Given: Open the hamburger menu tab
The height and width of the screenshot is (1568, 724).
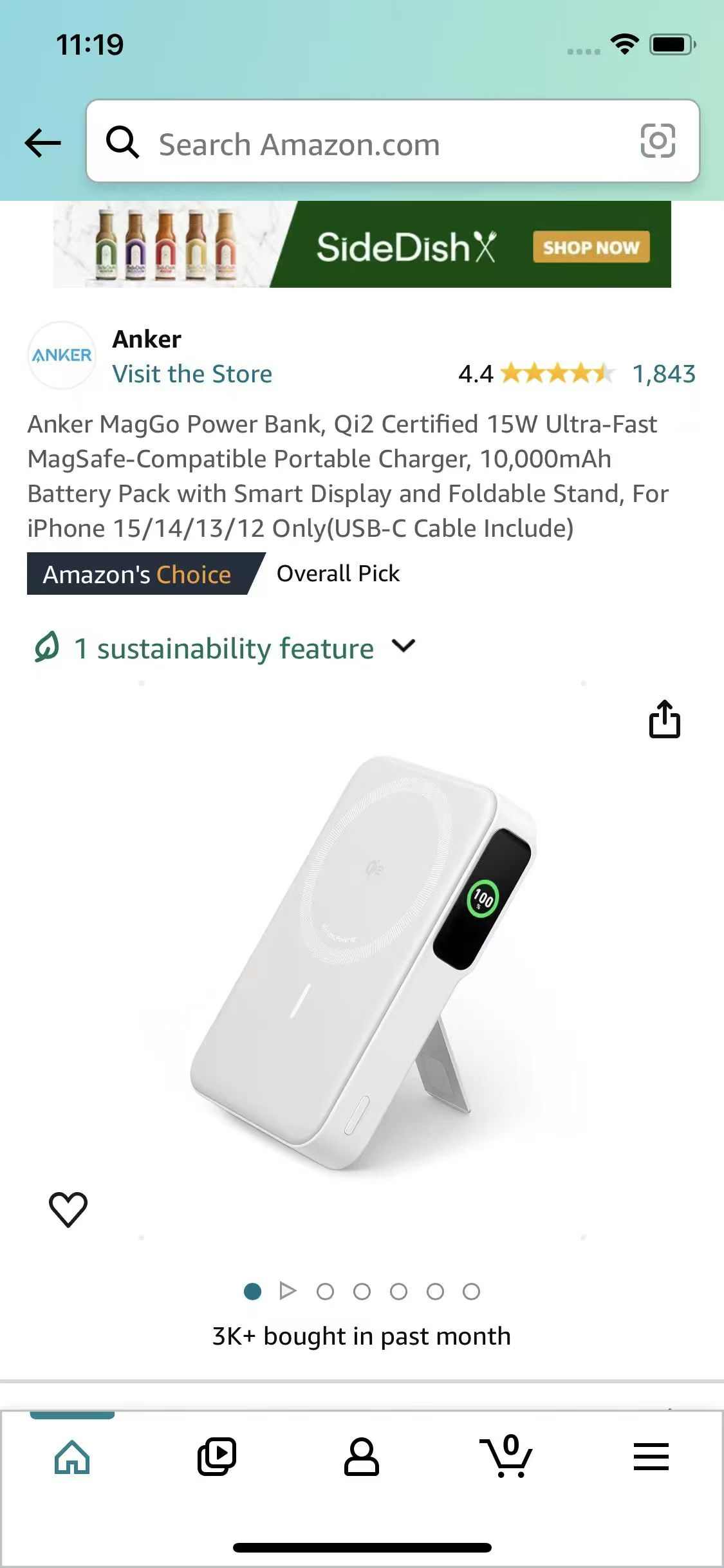Looking at the screenshot, I should point(651,1457).
